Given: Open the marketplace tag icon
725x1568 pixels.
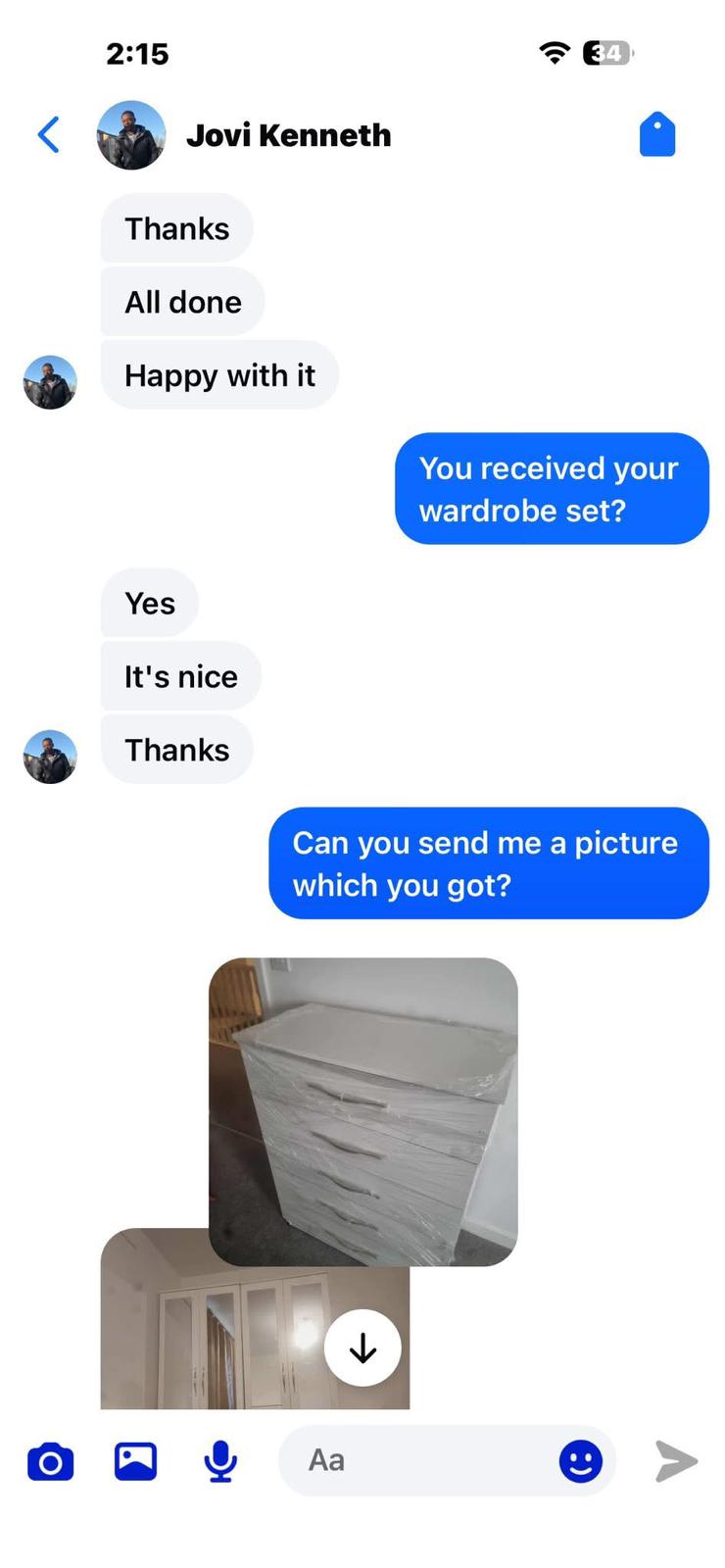Looking at the screenshot, I should (657, 135).
